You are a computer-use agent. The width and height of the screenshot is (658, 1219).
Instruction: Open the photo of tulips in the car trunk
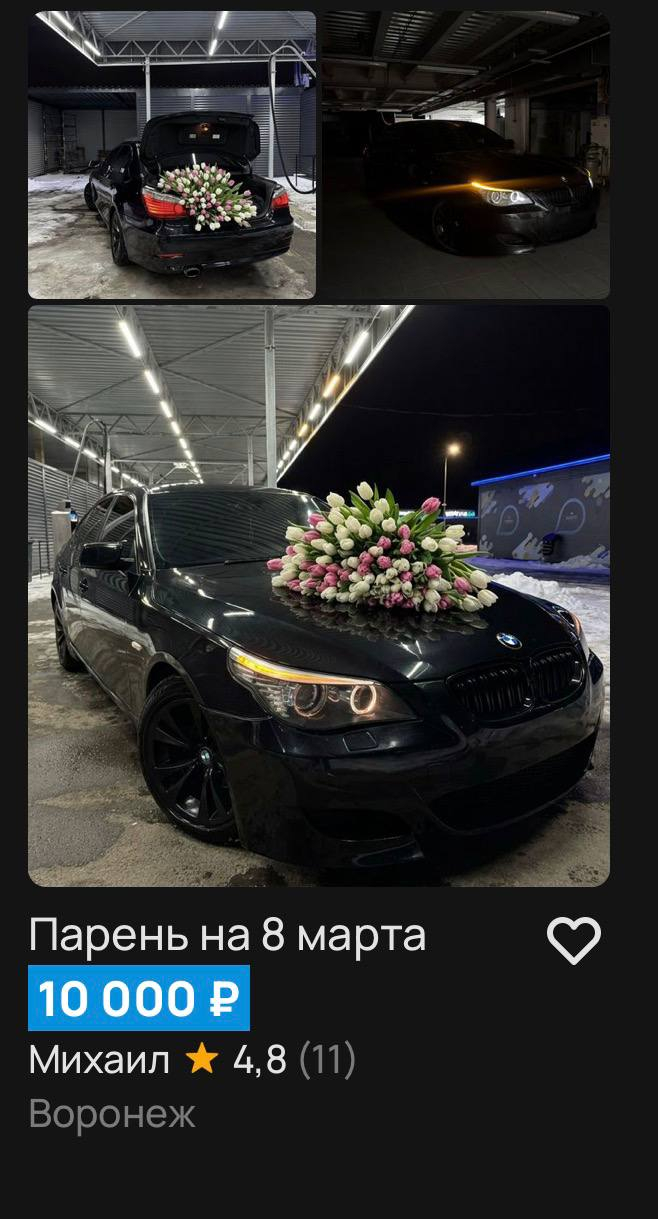pos(172,155)
